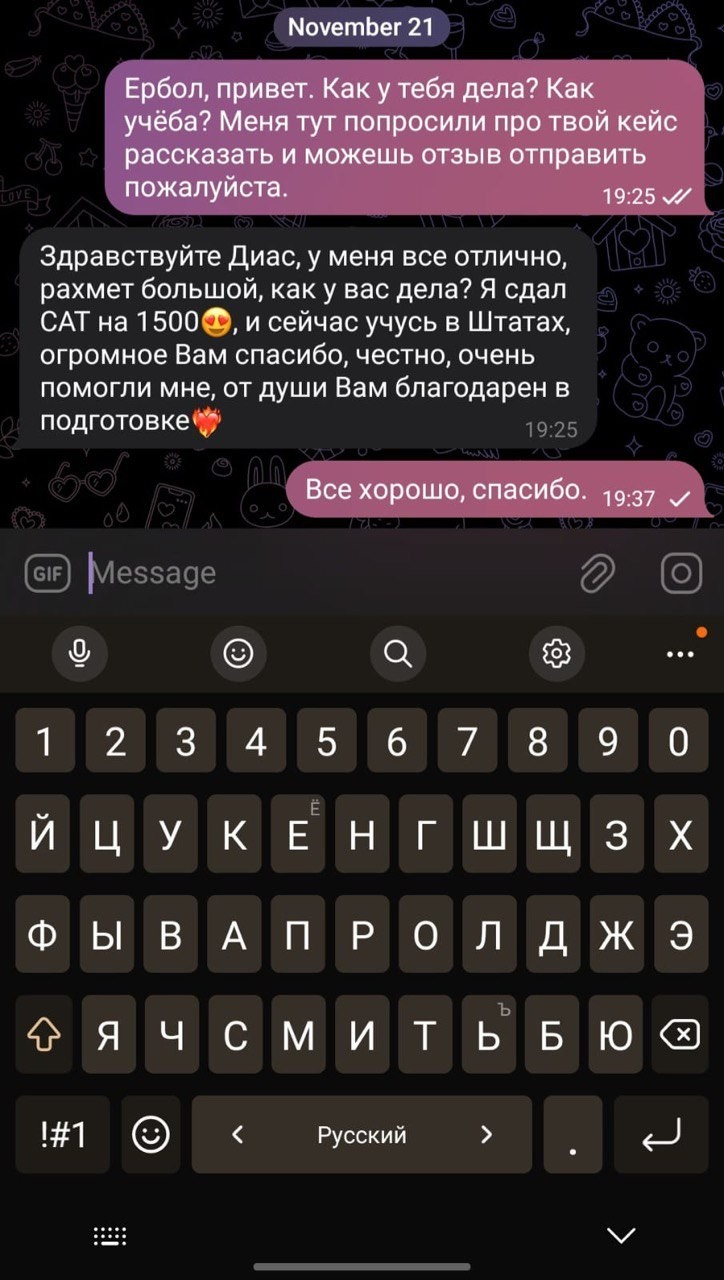Image resolution: width=724 pixels, height=1280 pixels.
Task: Open keyboard search tool
Action: 397,654
